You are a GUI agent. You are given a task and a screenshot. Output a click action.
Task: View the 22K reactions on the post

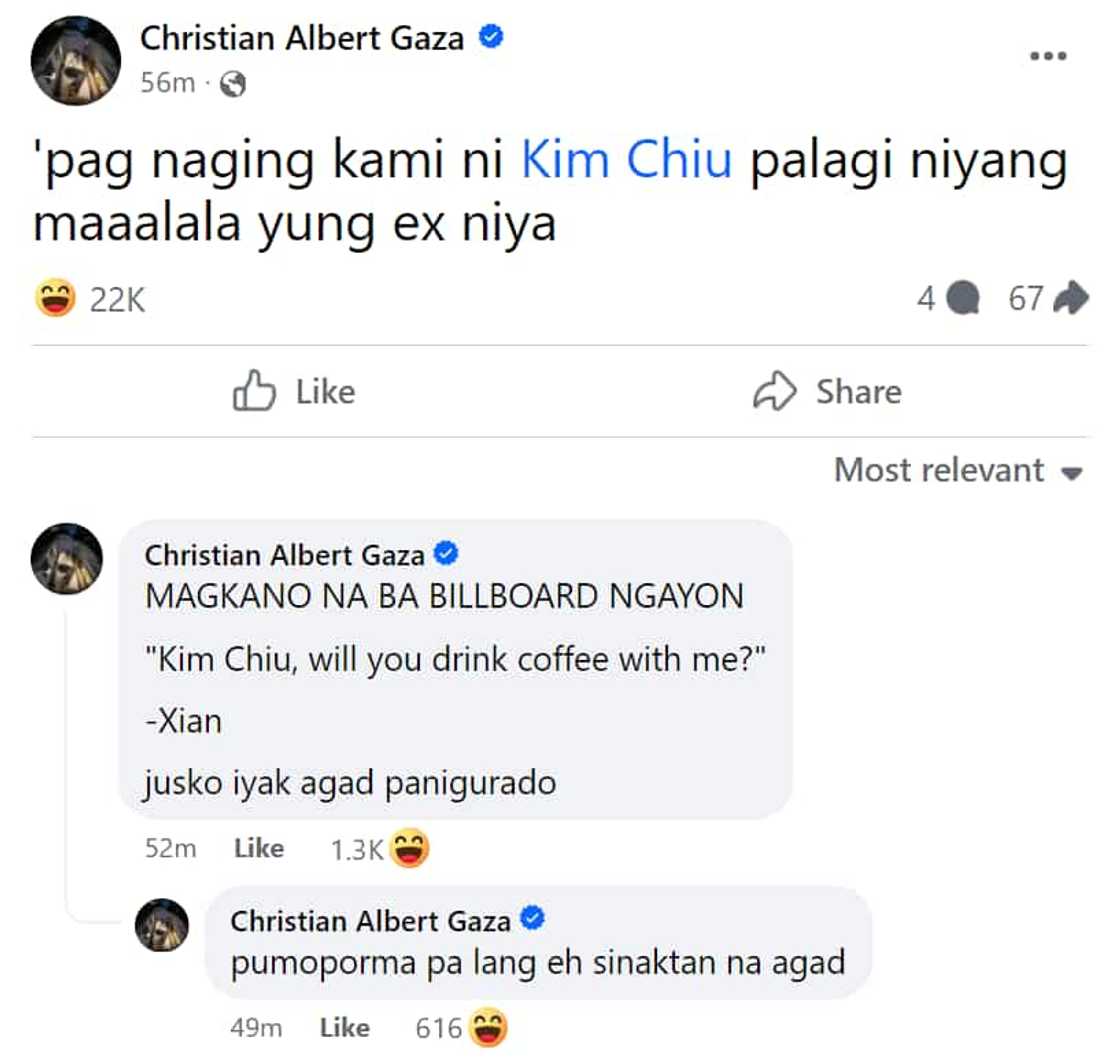coord(92,299)
